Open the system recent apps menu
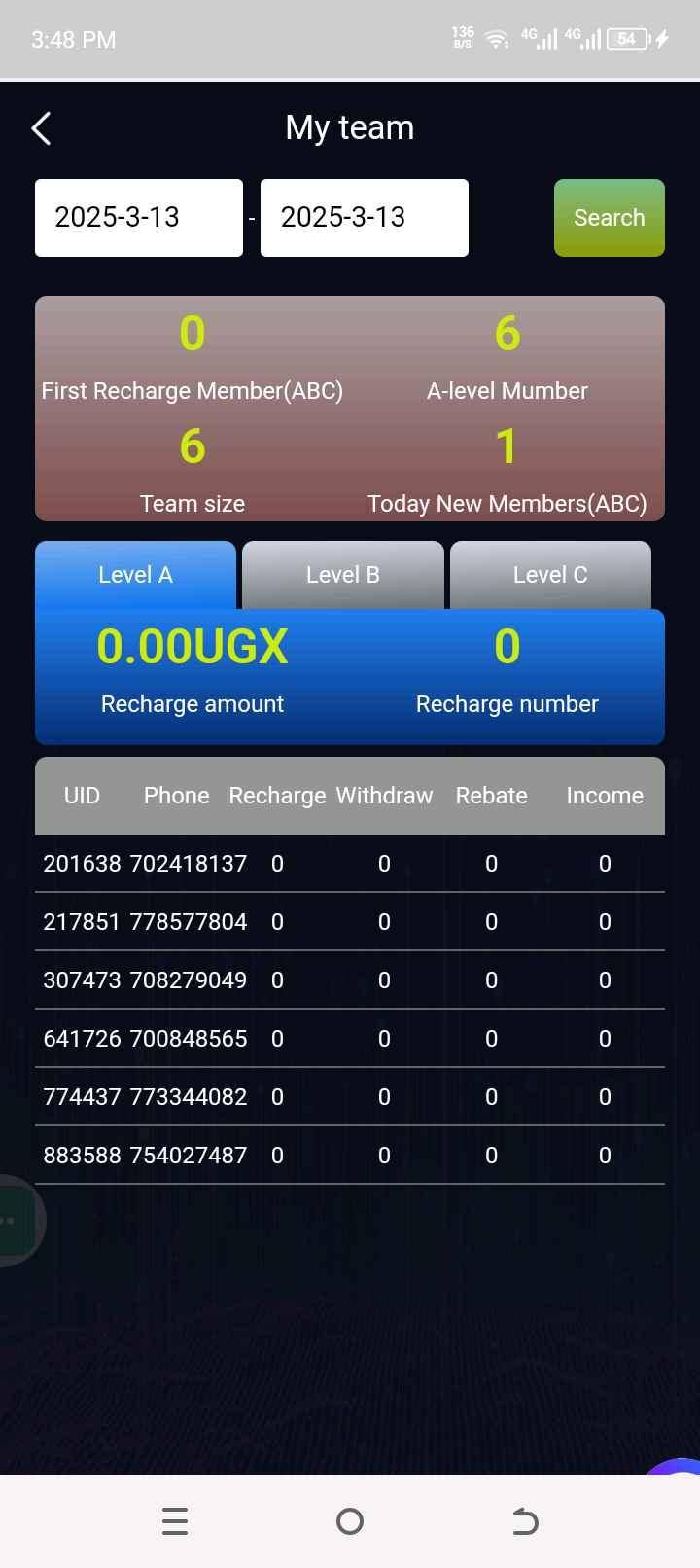The image size is (700, 1568). click(x=175, y=1521)
